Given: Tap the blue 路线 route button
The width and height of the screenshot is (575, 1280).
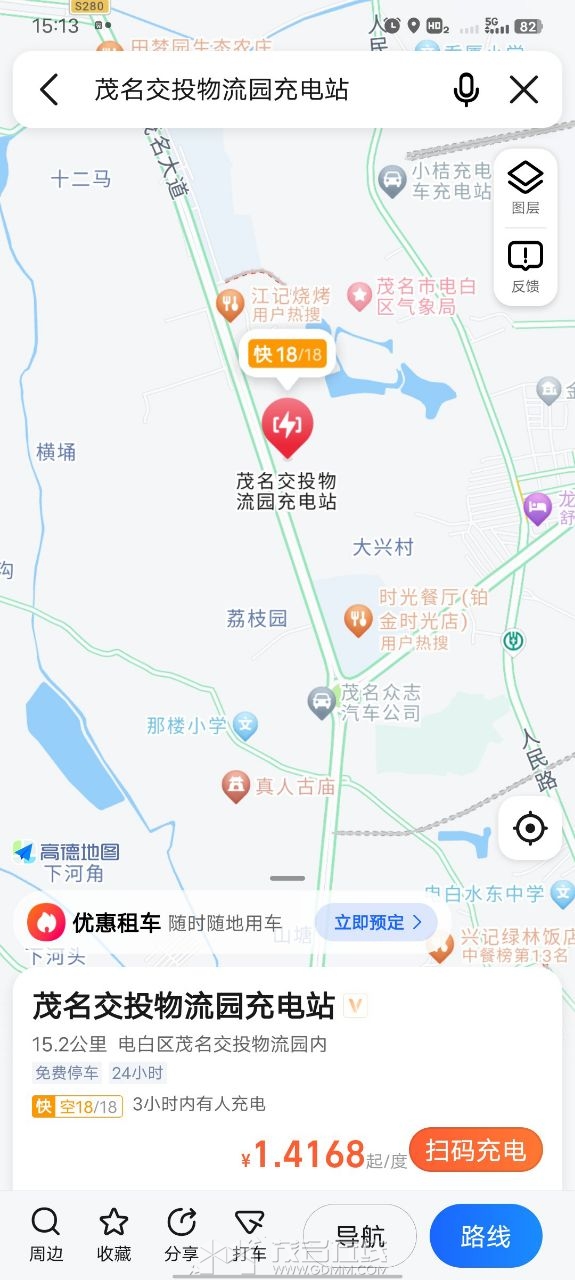Looking at the screenshot, I should pos(486,1237).
